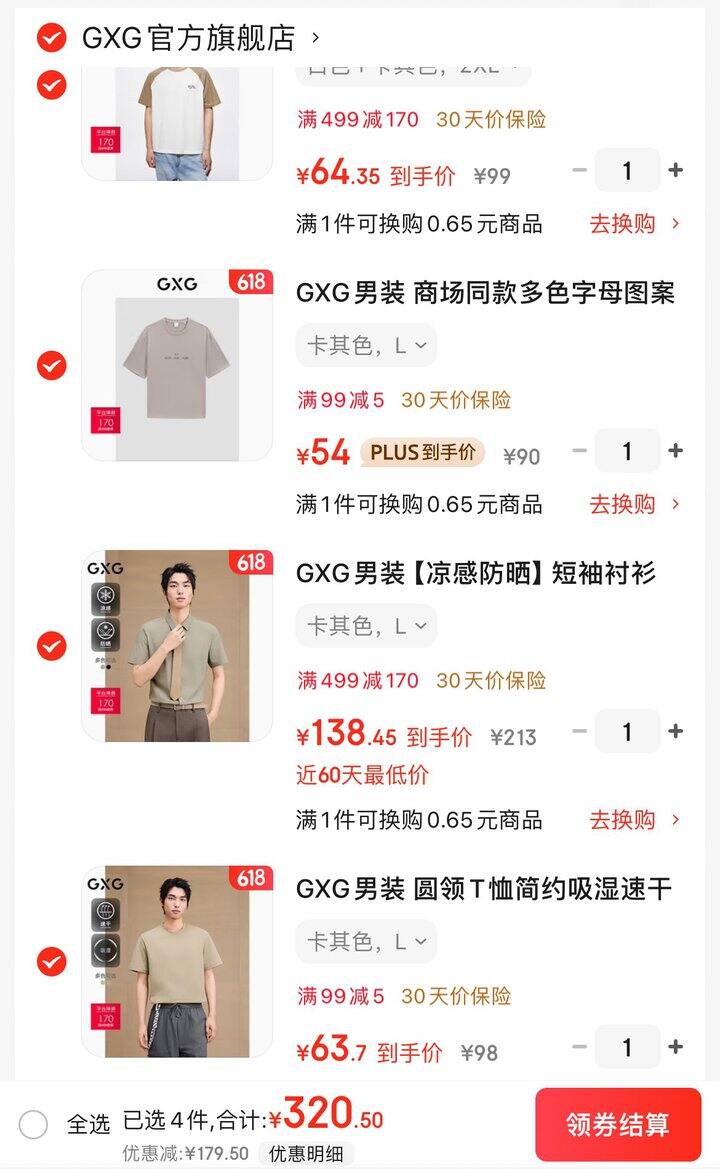Deselect the 多色字母图案 T-shirt item
720x1169 pixels.
coord(51,365)
